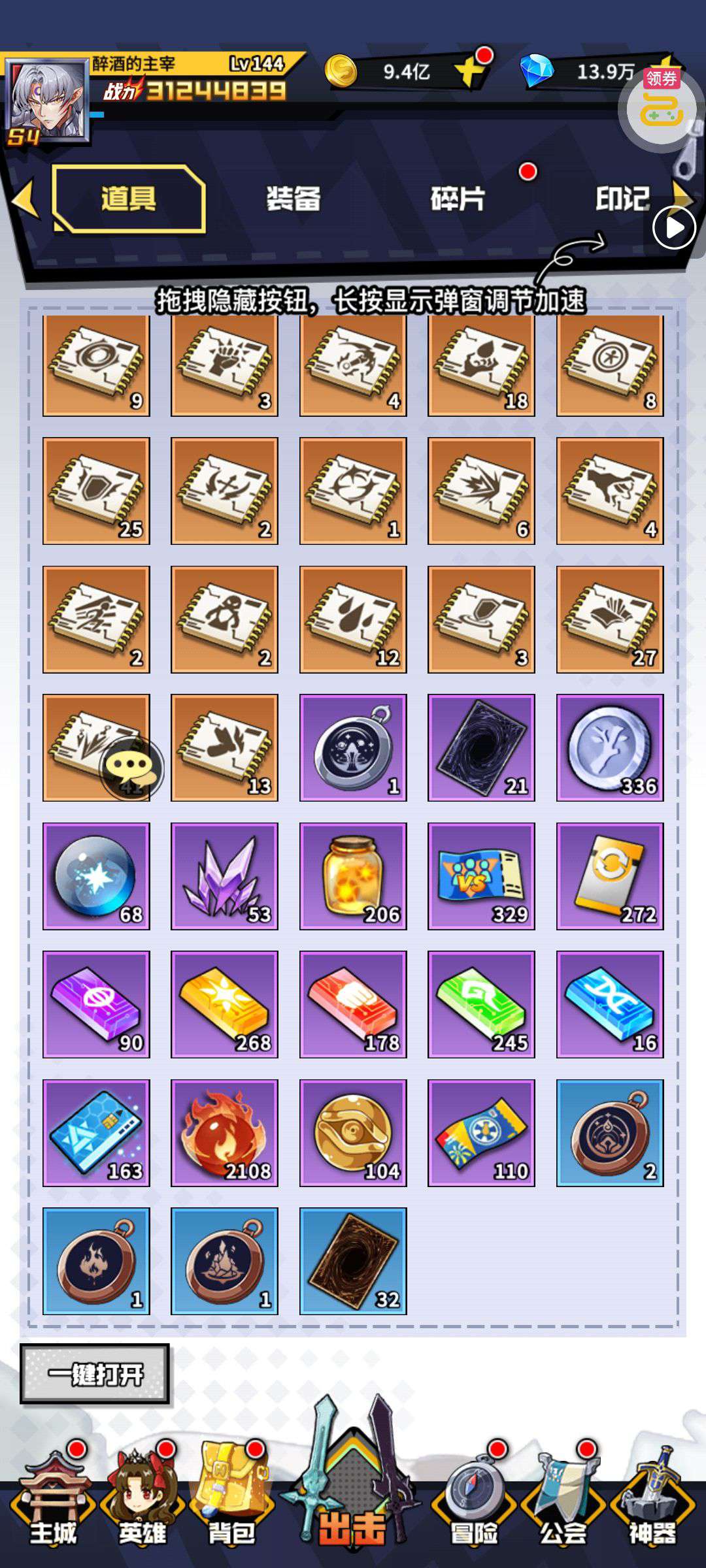Tap the 一键打开 button
706x1568 pixels.
(95, 1374)
